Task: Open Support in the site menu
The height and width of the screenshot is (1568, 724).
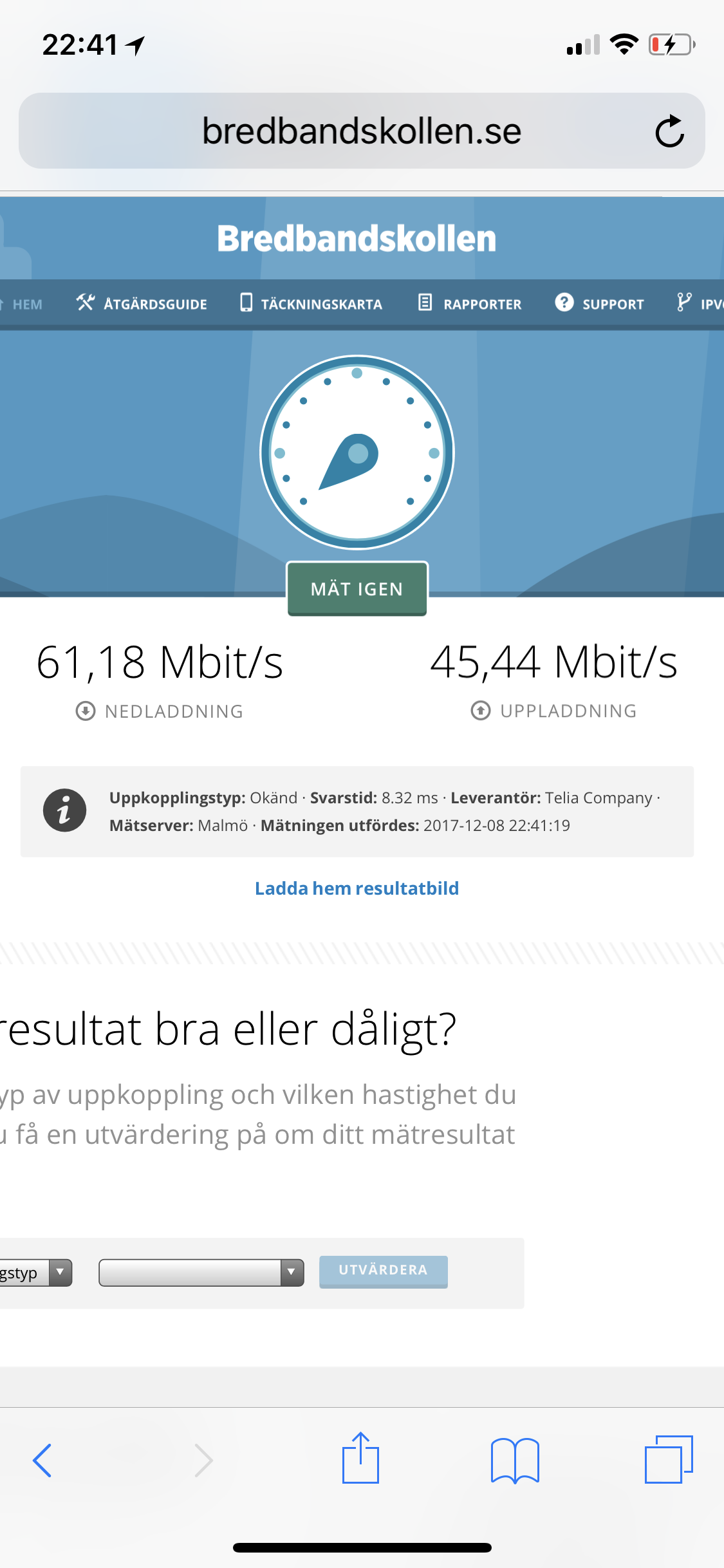Action: tap(600, 303)
